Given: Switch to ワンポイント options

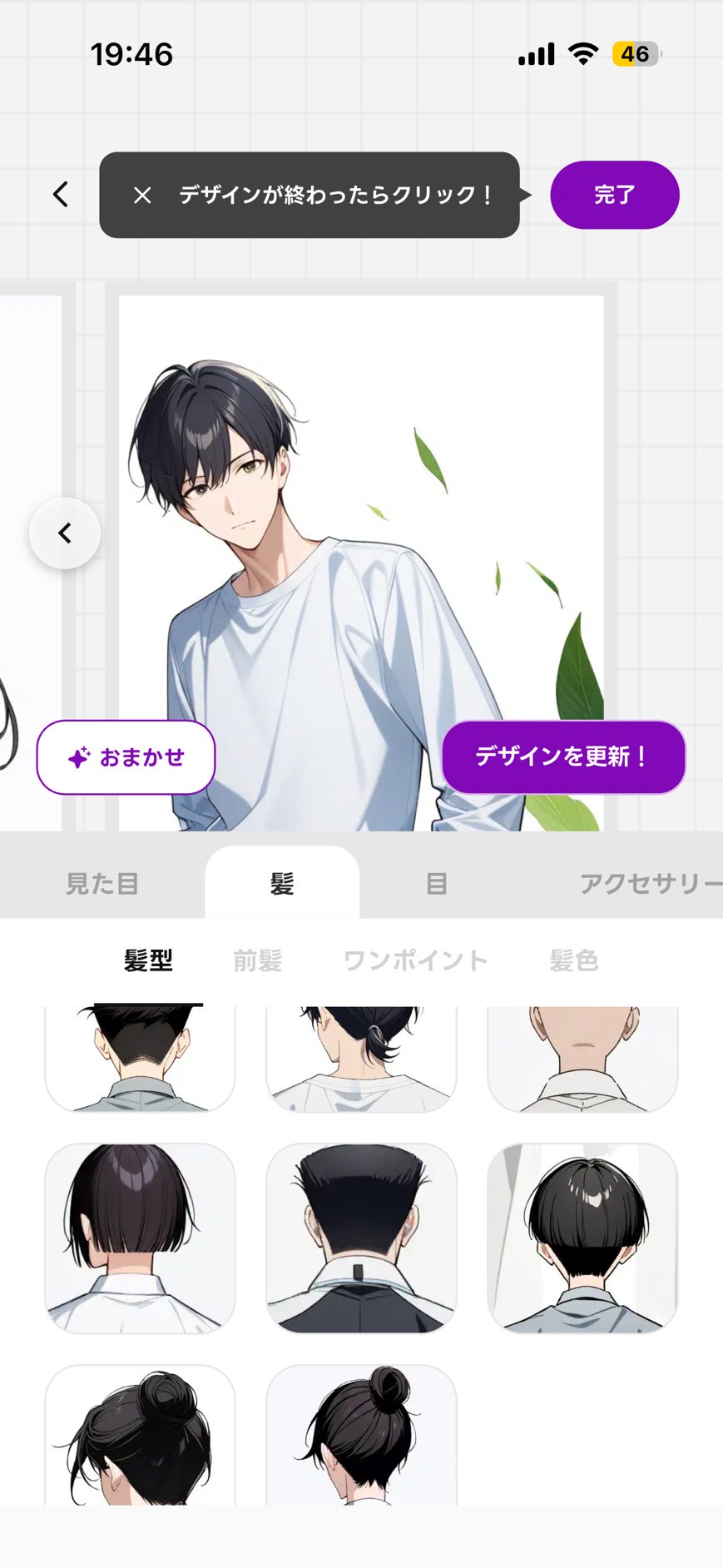Looking at the screenshot, I should 413,959.
